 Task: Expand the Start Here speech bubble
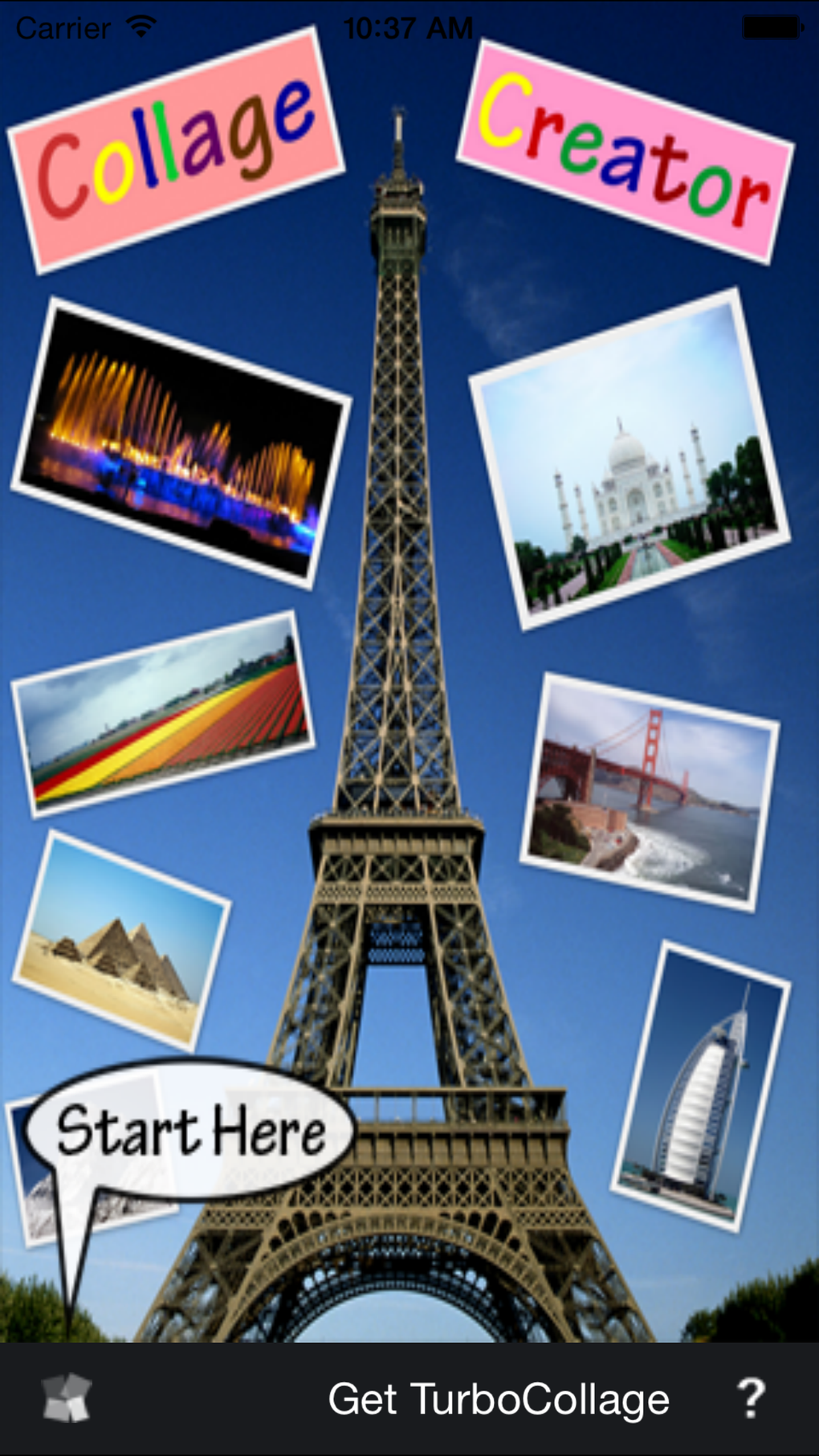pos(190,1131)
